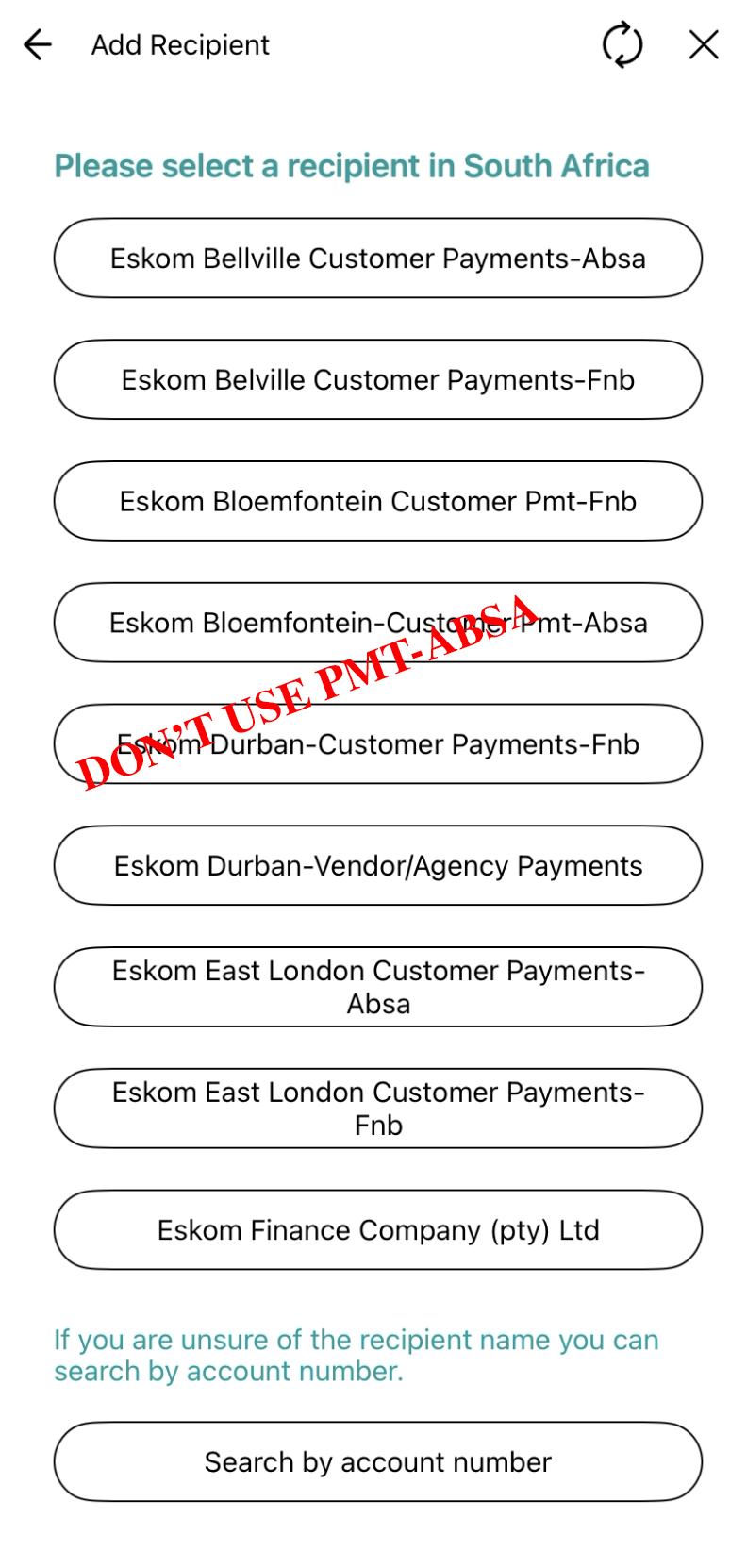Choose Eskom Belville Customer Payments-Fnb
Viewport: 747px width, 1568px height.
coord(377,379)
